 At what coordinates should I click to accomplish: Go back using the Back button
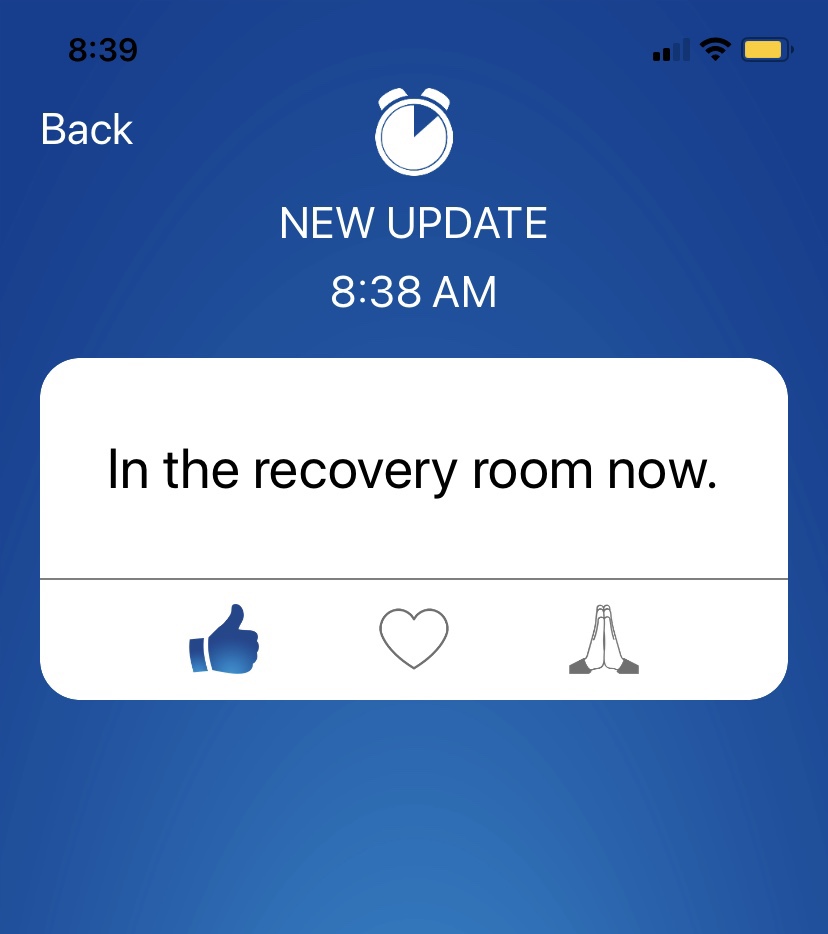87,130
